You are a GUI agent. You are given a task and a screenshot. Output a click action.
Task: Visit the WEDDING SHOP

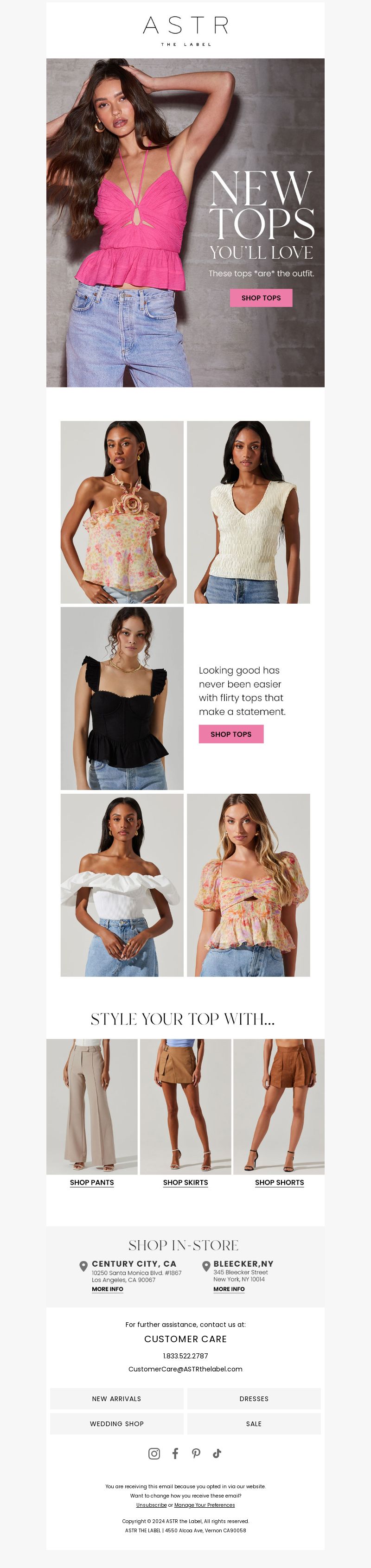coord(116,1424)
